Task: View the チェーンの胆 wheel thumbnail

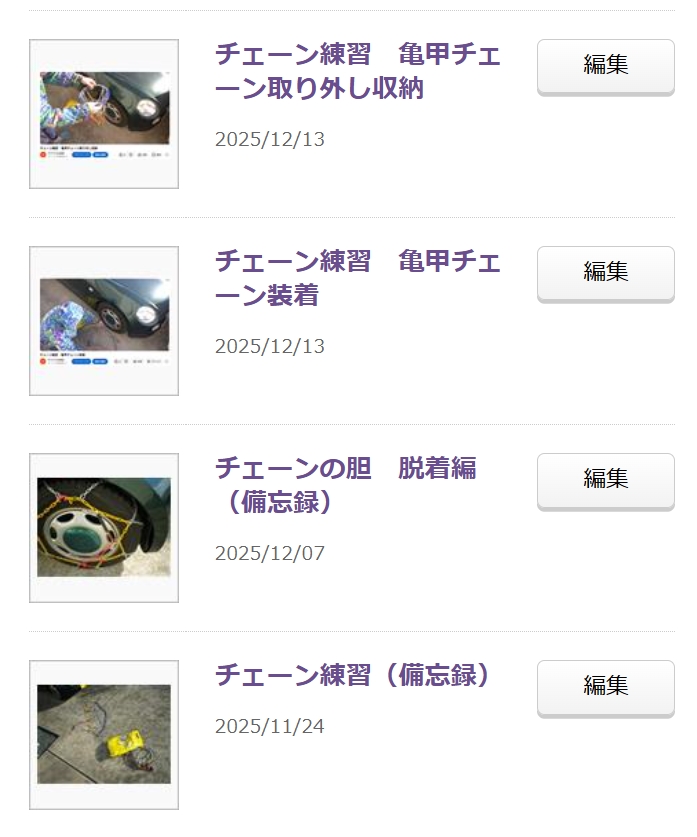Action: click(104, 528)
